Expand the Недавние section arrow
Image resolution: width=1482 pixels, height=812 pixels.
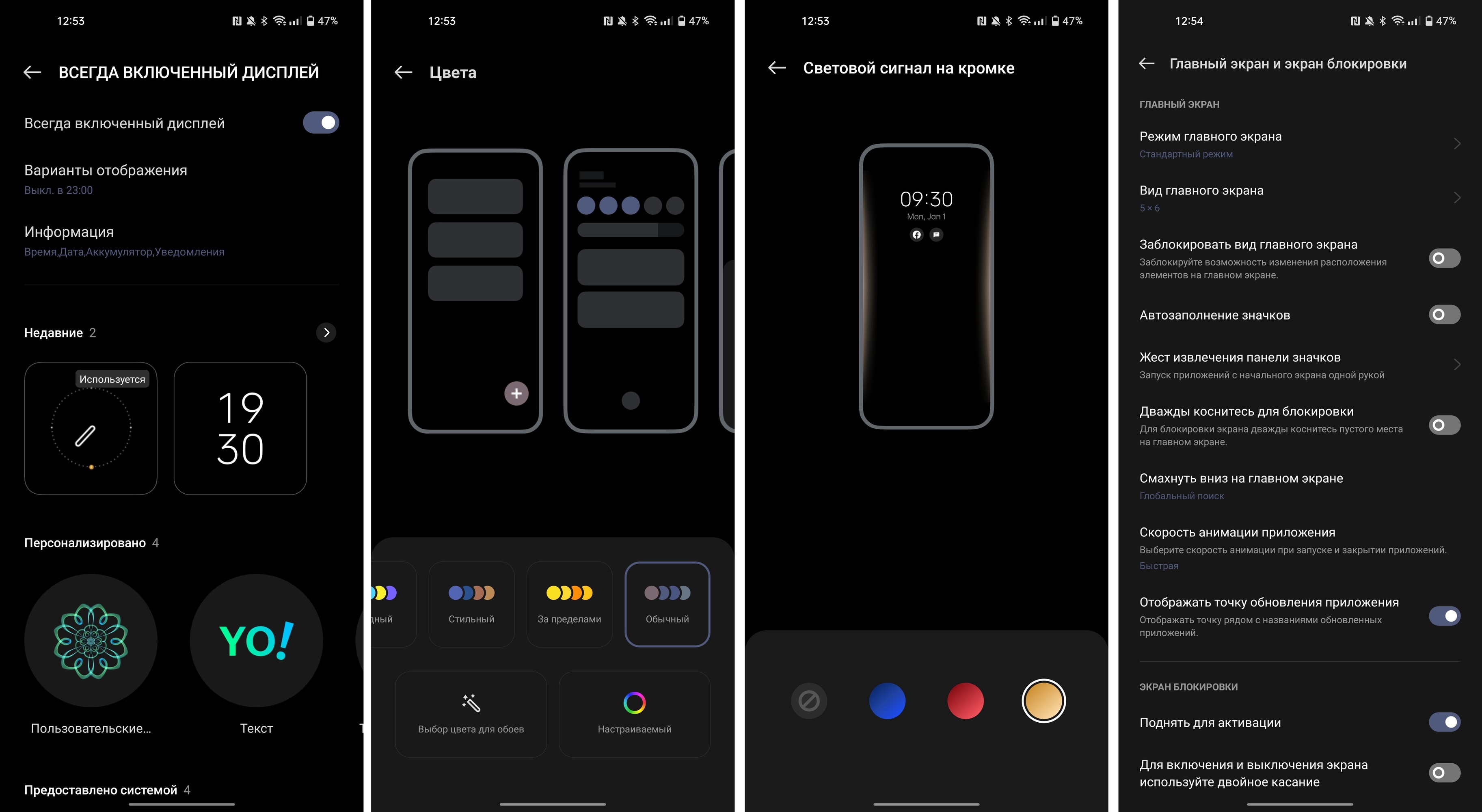pyautogui.click(x=326, y=333)
